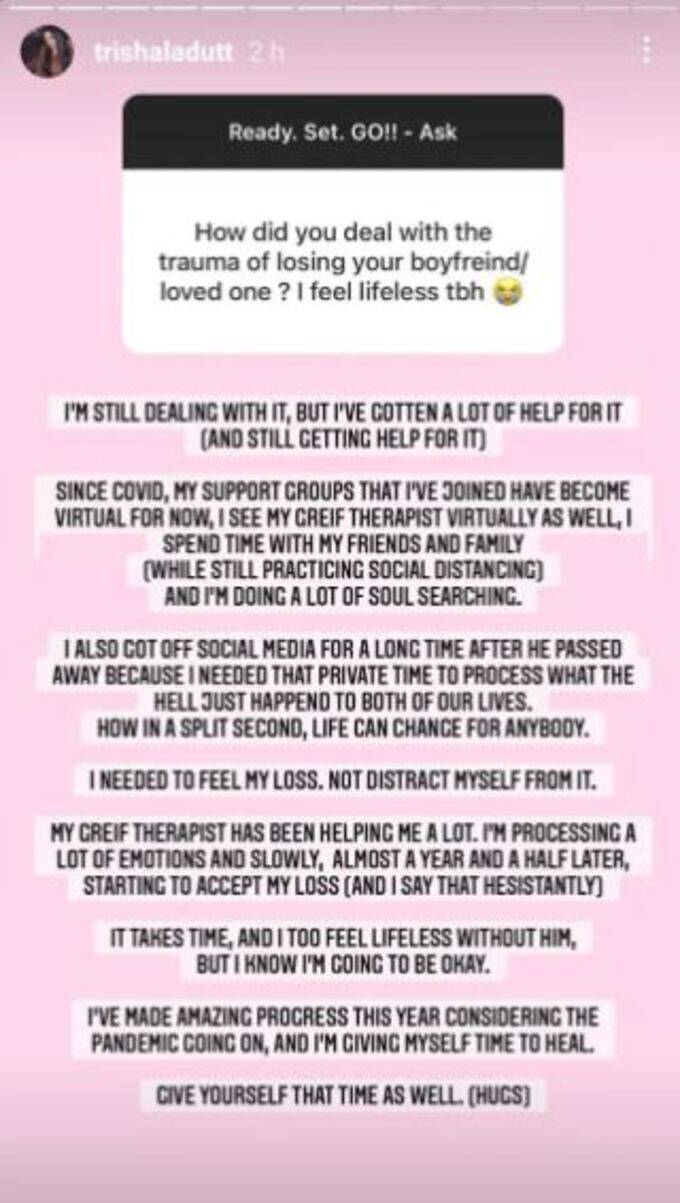Open the story options three-dot menu
Viewport: 680px width, 1203px height.
coord(647,51)
